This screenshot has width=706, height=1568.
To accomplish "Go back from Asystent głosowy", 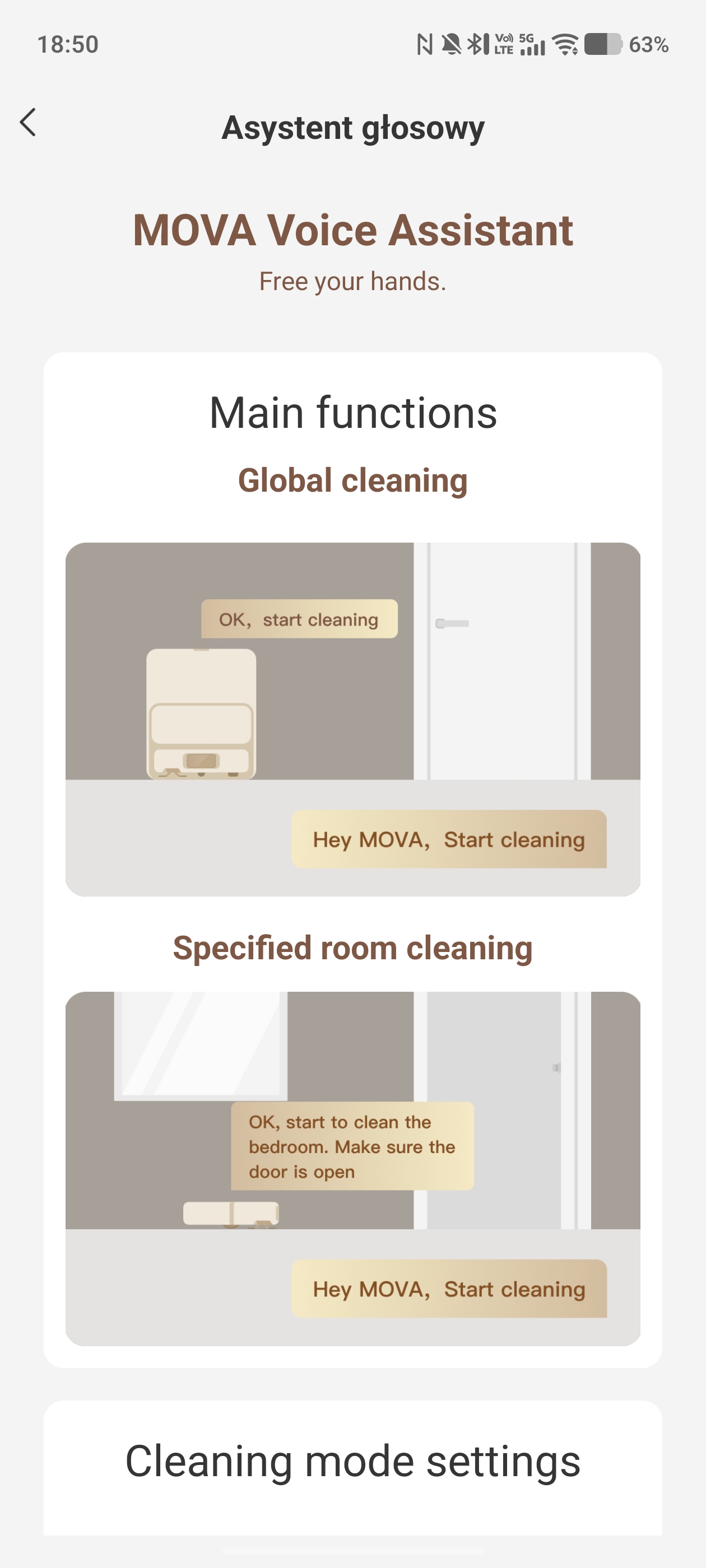I will 28,123.
